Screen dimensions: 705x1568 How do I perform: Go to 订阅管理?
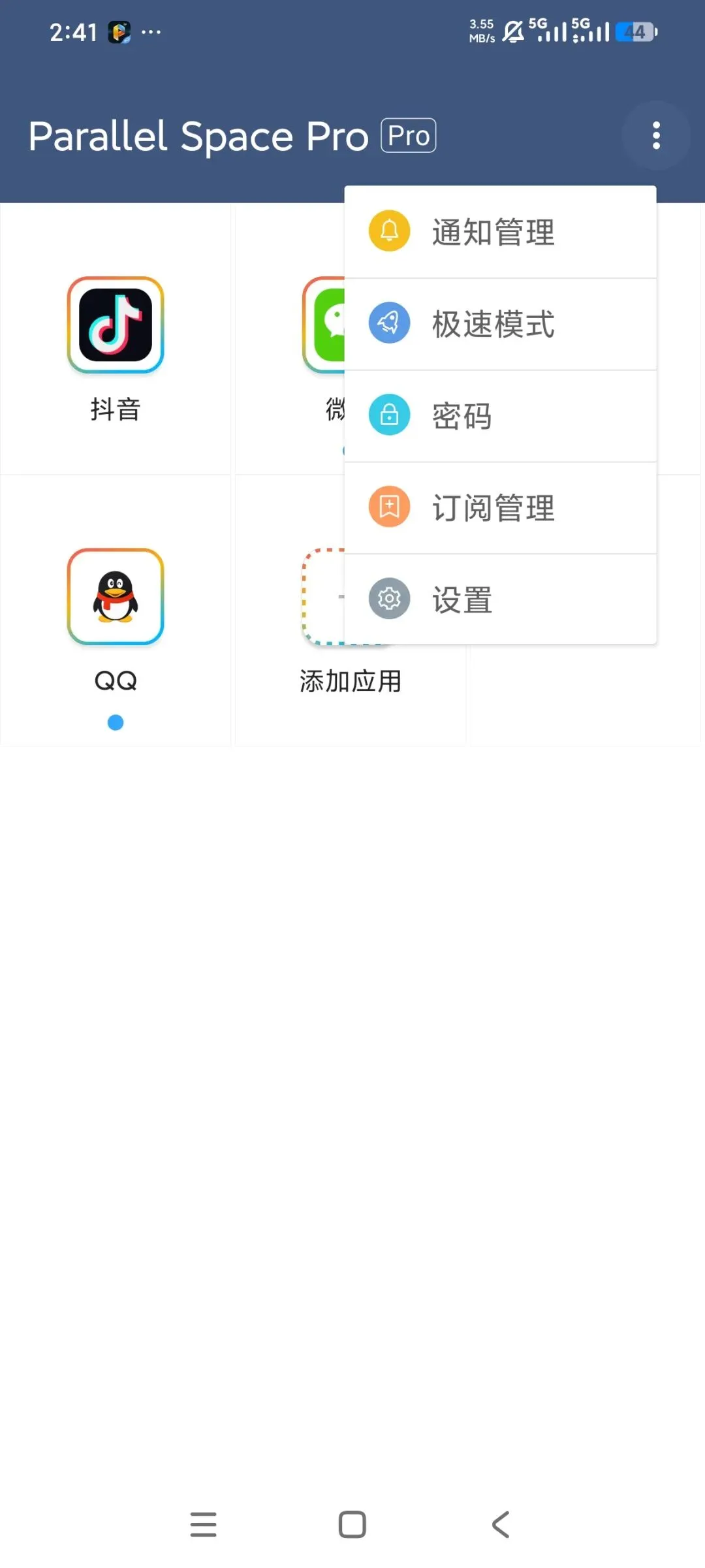[x=500, y=507]
